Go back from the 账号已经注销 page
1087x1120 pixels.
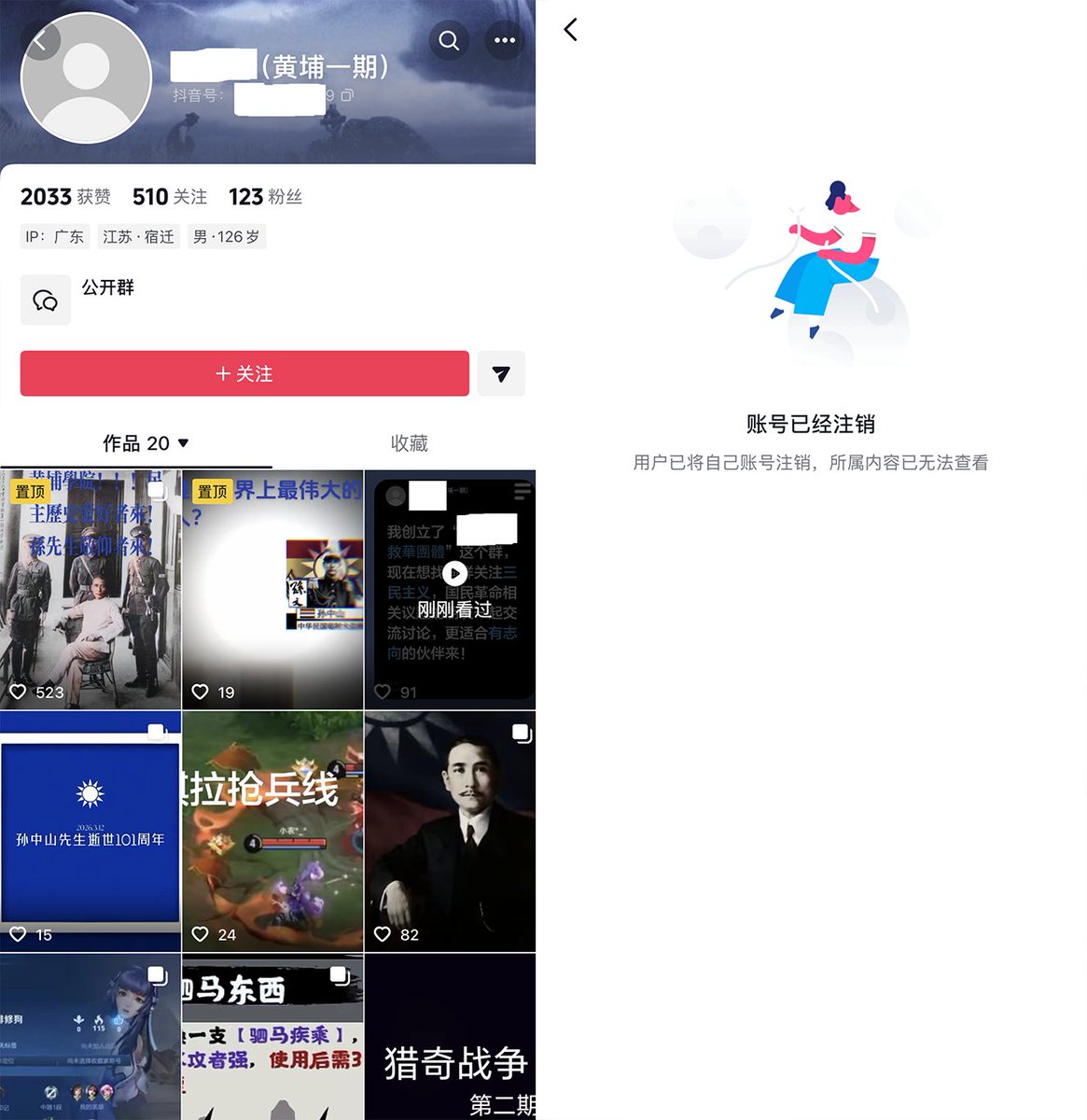(570, 30)
